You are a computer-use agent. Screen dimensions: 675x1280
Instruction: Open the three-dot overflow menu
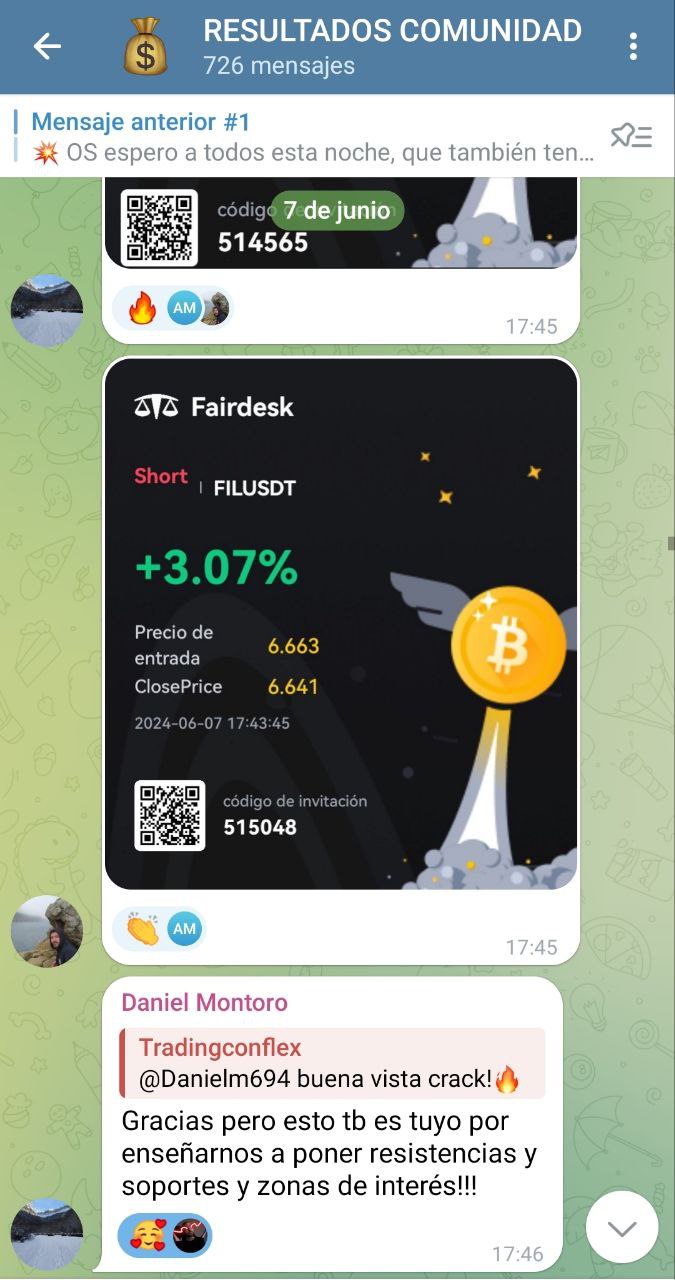633,46
